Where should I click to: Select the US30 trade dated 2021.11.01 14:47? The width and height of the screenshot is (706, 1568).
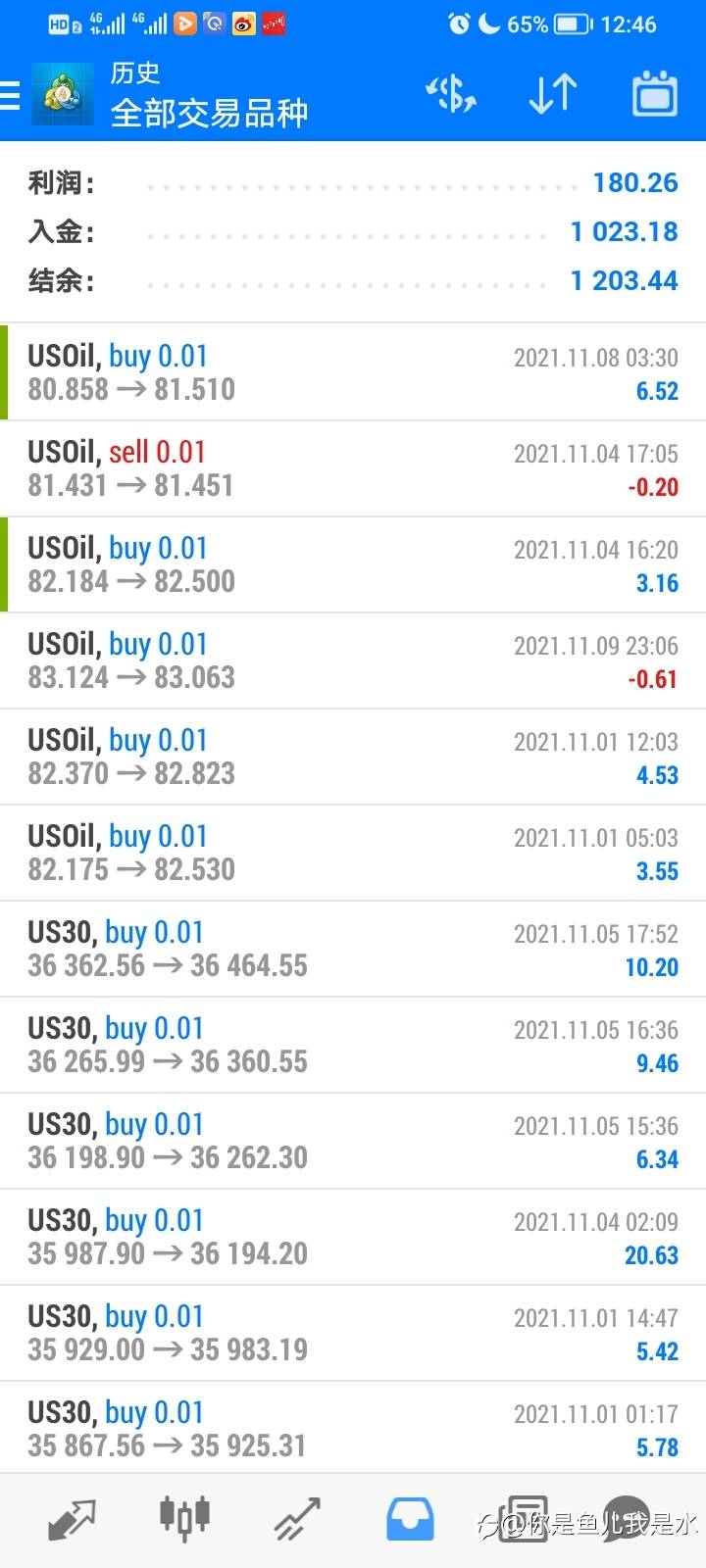coord(353,1333)
